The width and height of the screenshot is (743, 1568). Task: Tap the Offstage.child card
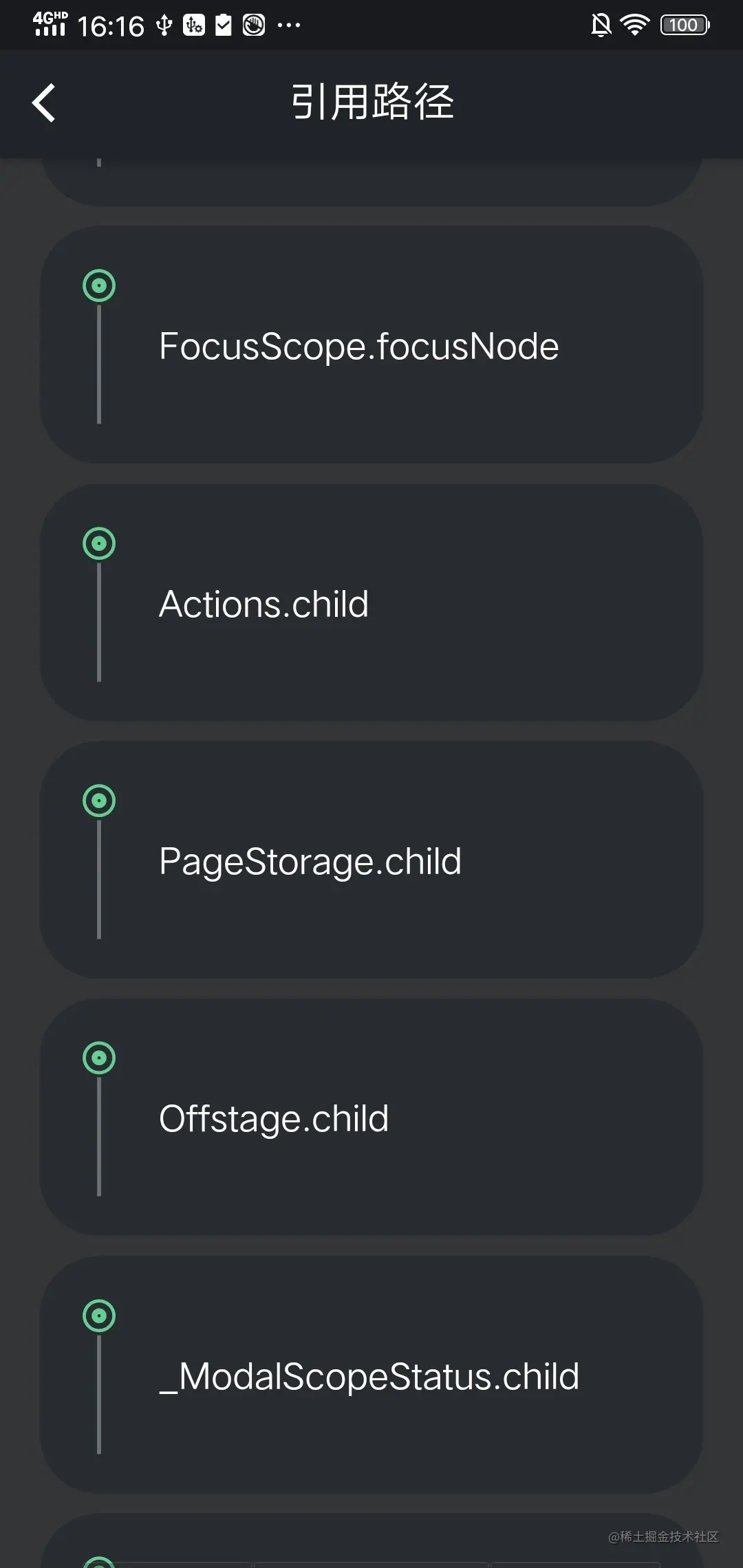371,1118
